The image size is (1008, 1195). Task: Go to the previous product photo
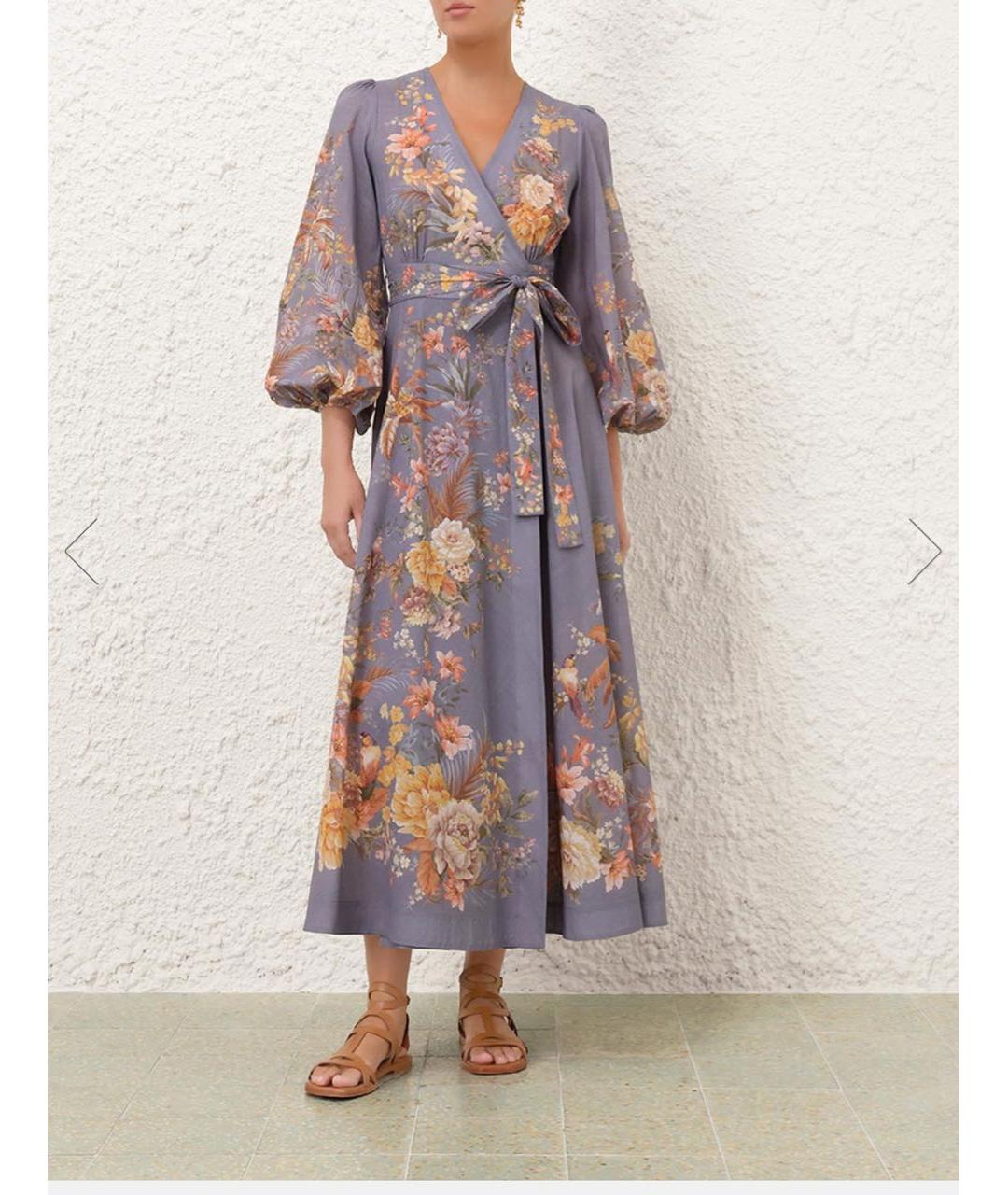click(x=81, y=551)
